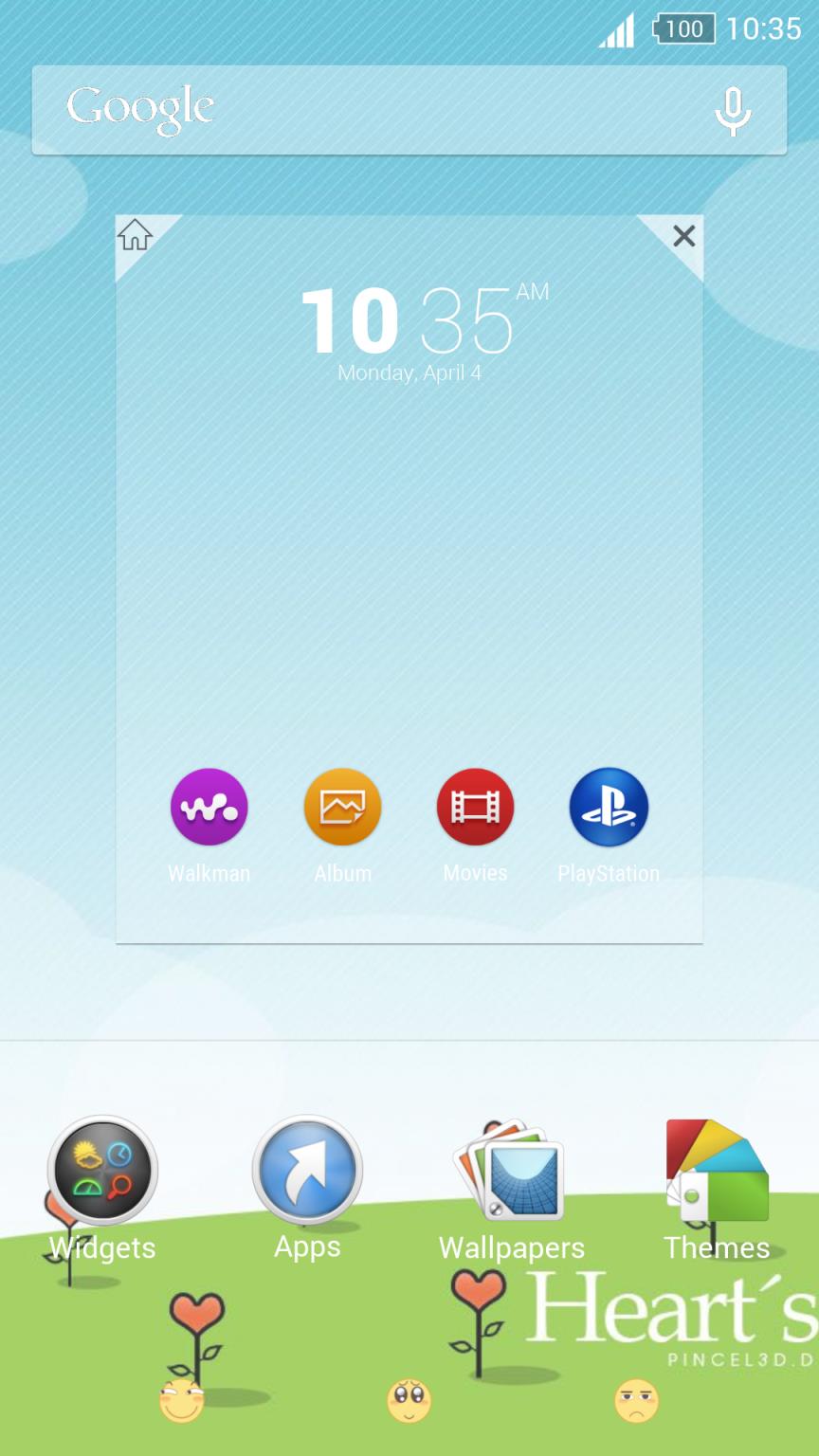
Task: Set this pane as the home screen
Action: 136,235
